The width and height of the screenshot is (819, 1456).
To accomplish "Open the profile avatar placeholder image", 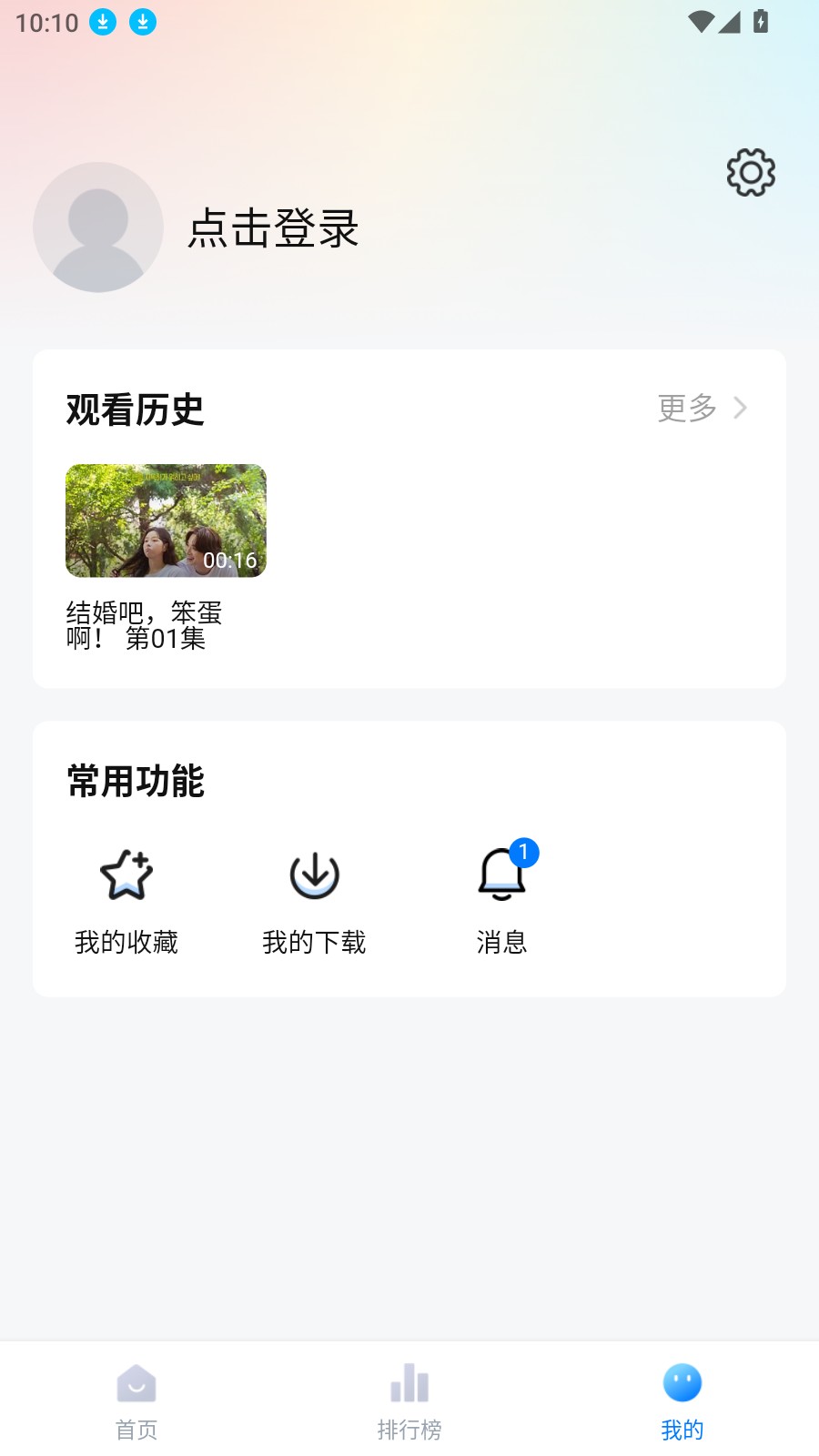I will click(98, 227).
